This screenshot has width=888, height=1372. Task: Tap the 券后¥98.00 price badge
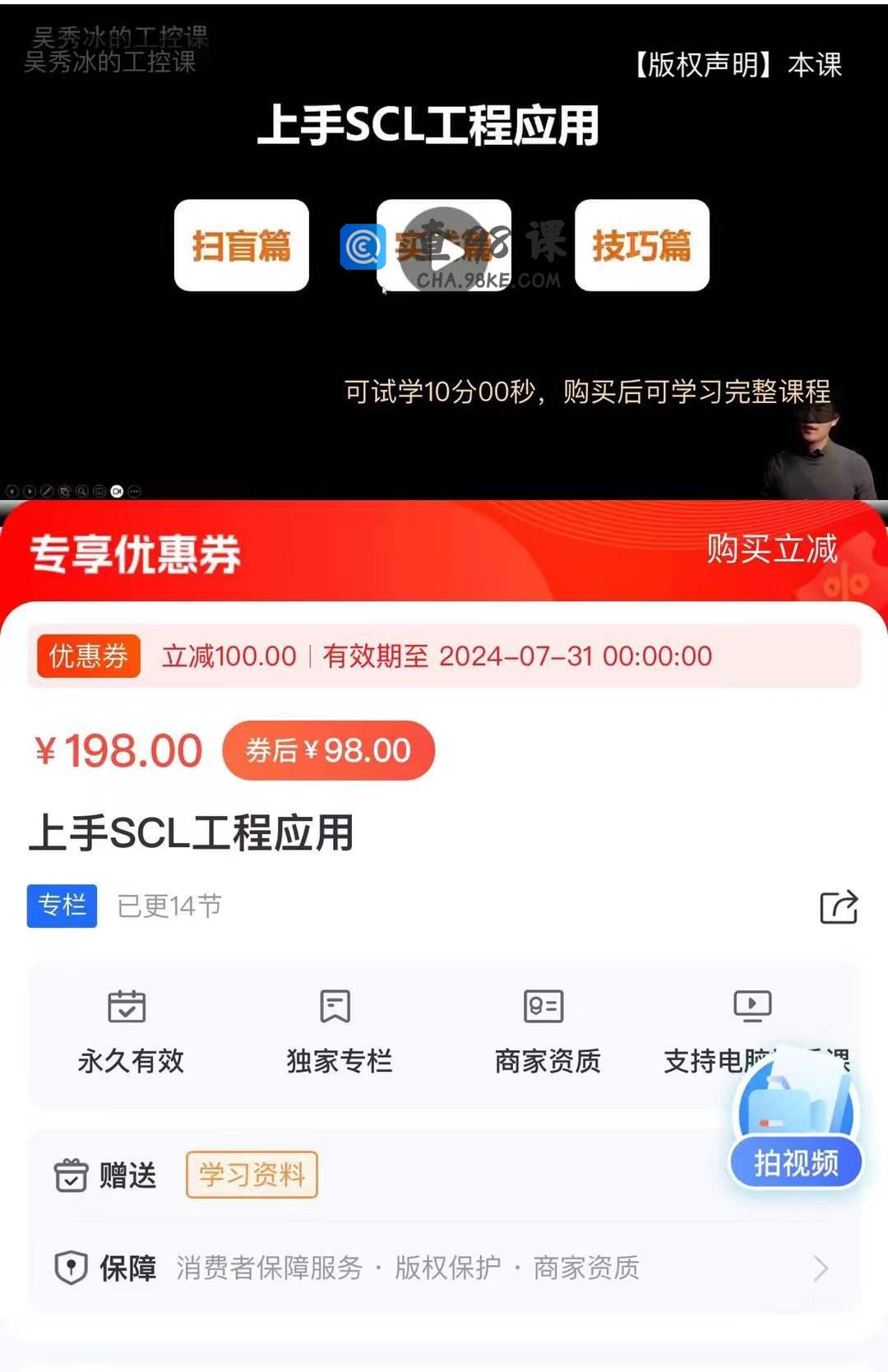pyautogui.click(x=328, y=750)
